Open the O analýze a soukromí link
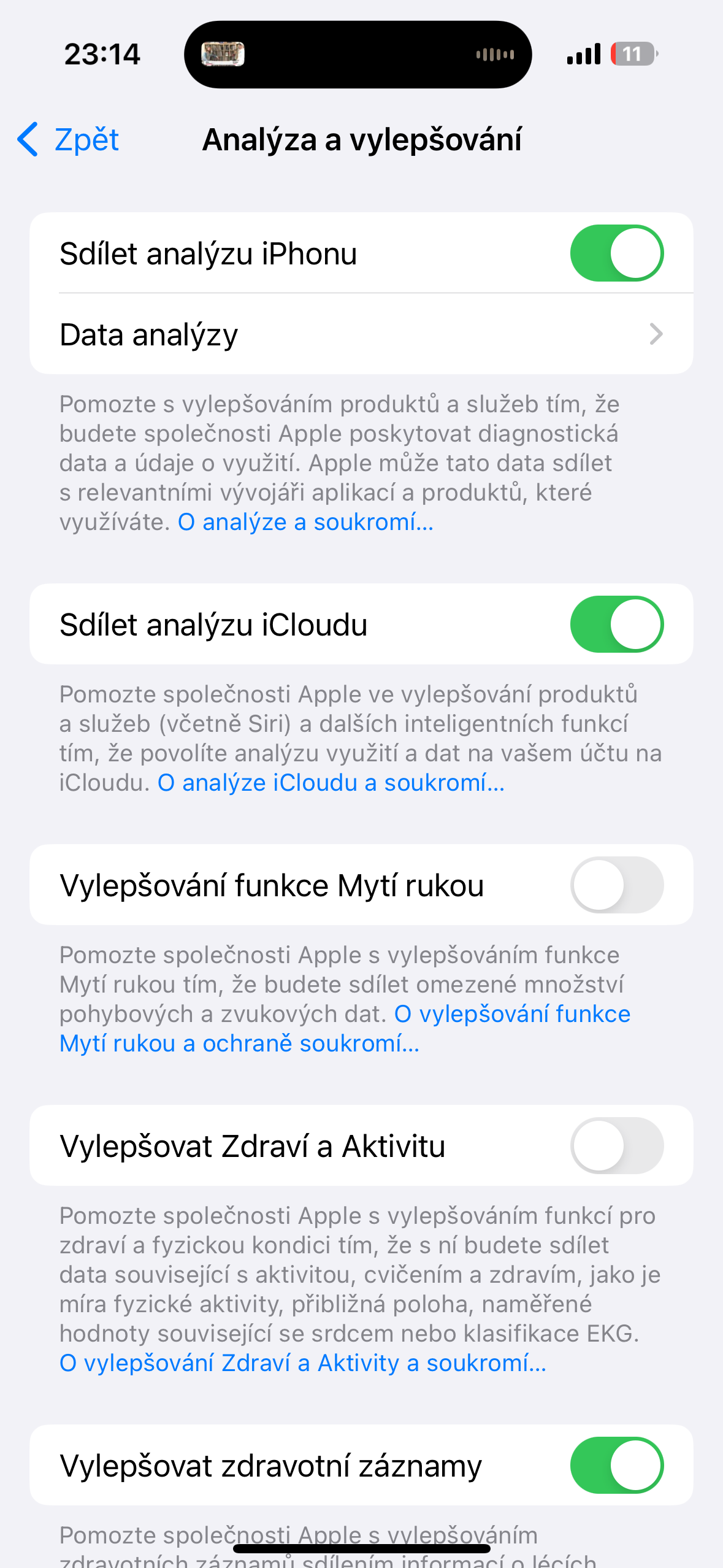This screenshot has height=1568, width=723. tap(305, 523)
